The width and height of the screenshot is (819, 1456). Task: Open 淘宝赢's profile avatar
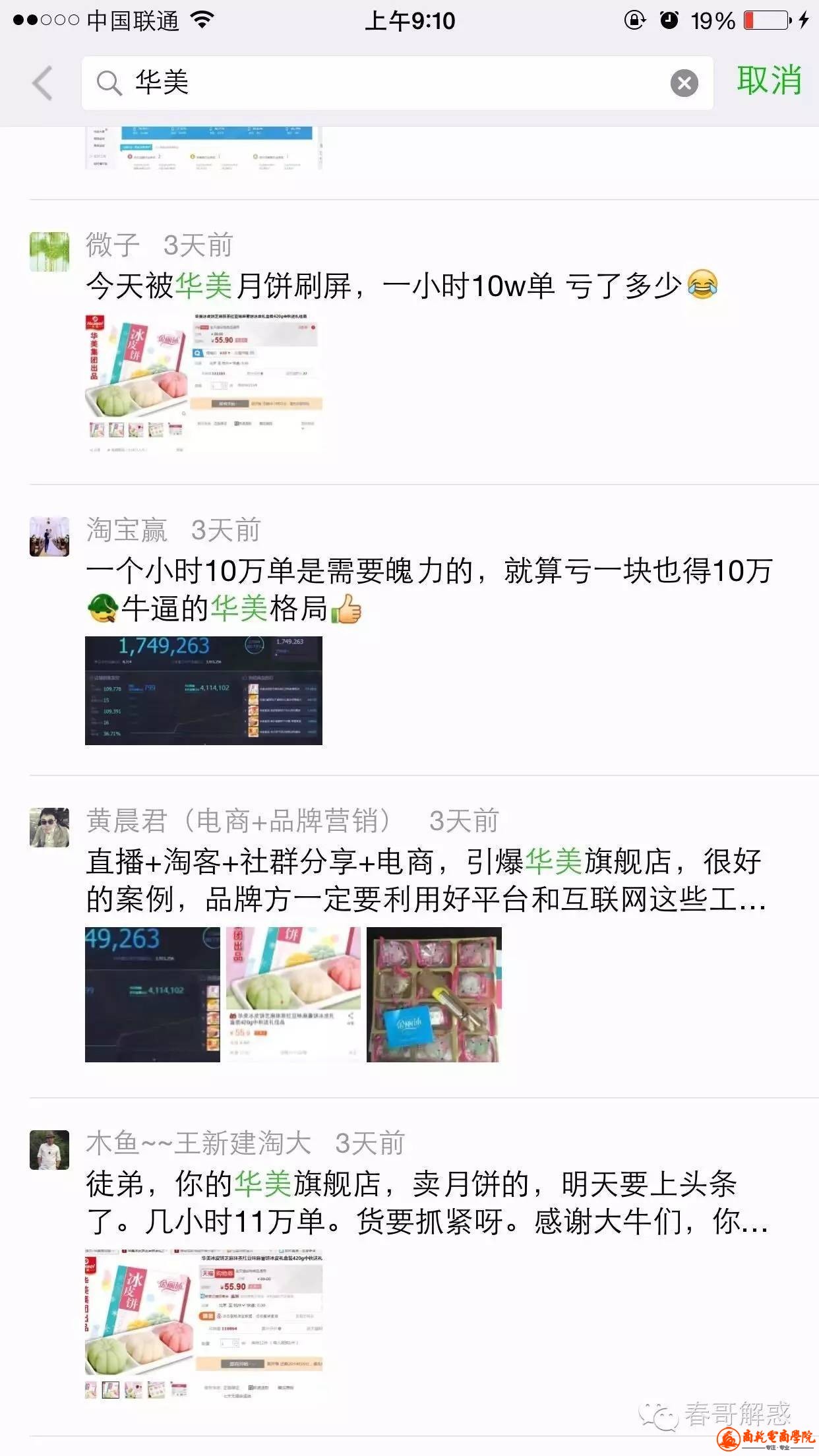pyautogui.click(x=49, y=537)
